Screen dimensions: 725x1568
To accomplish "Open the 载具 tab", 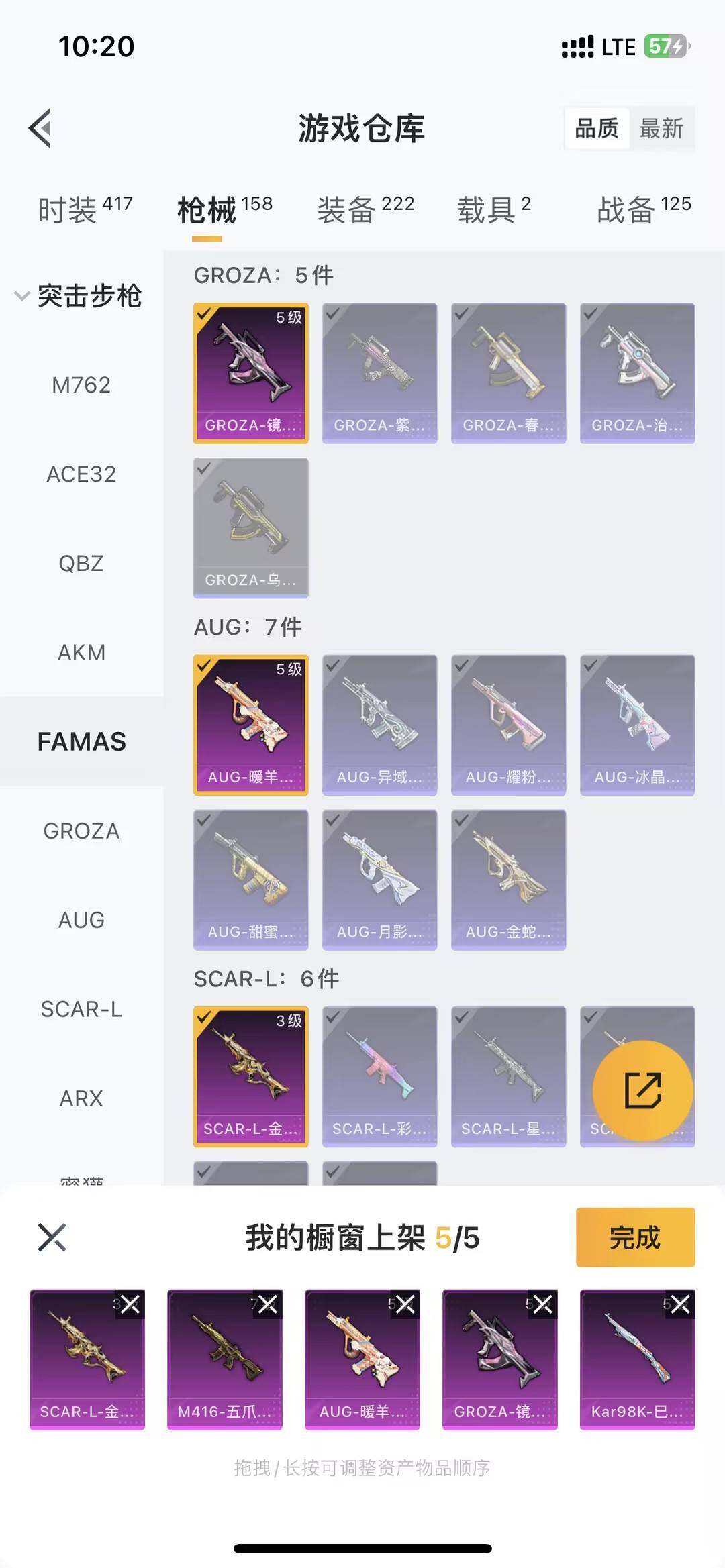I will (x=493, y=209).
